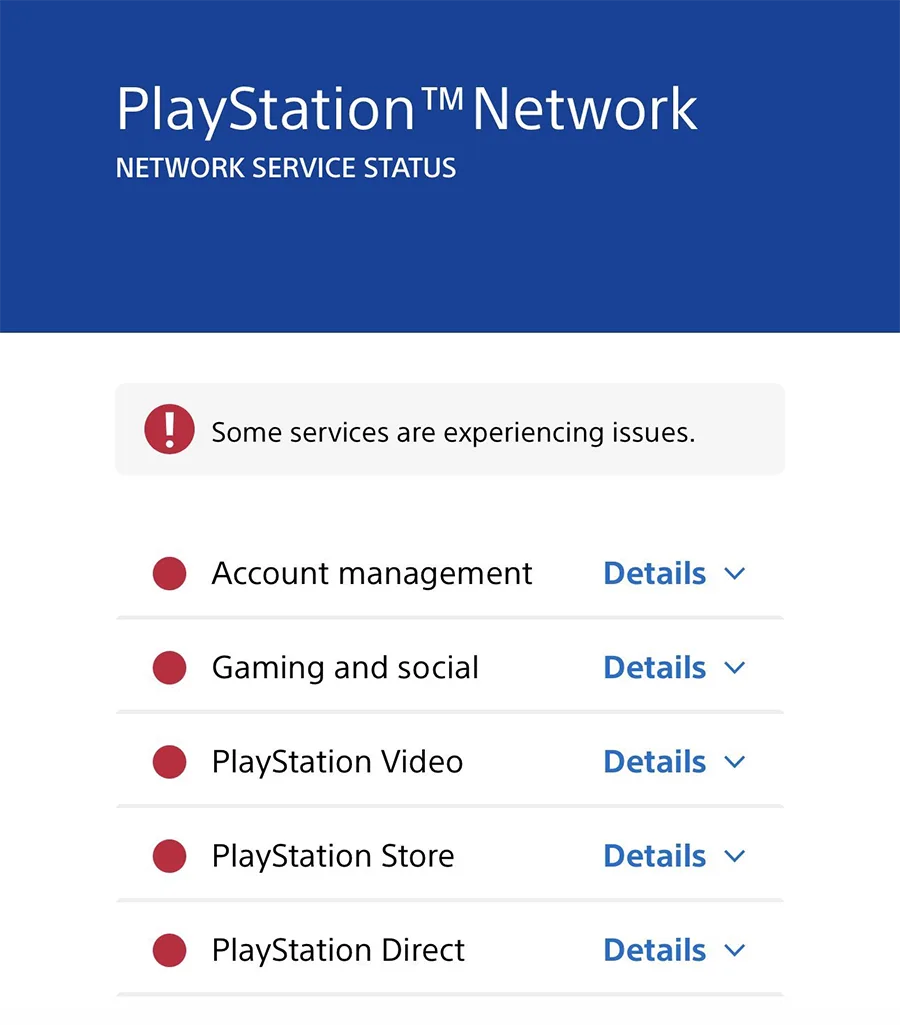
Task: Click the PlayStation Network logo heading
Action: click(406, 108)
